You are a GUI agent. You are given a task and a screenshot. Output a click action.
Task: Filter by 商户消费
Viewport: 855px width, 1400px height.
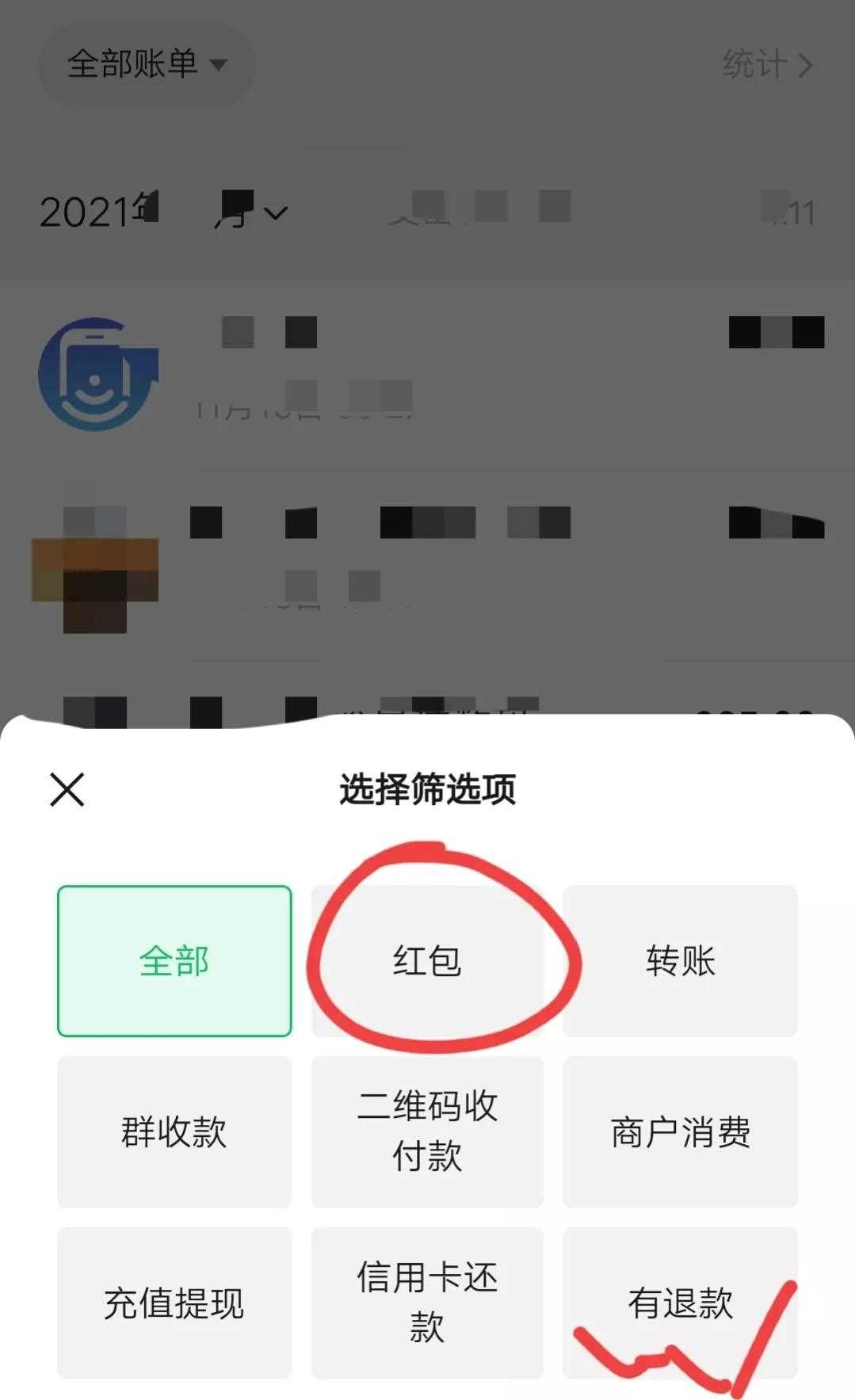click(x=680, y=1131)
